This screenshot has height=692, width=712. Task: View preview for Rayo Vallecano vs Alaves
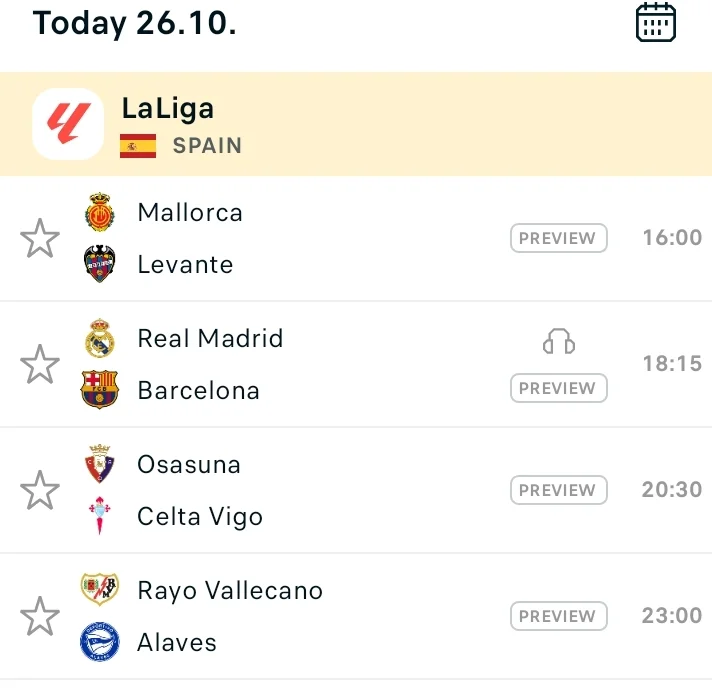point(558,616)
